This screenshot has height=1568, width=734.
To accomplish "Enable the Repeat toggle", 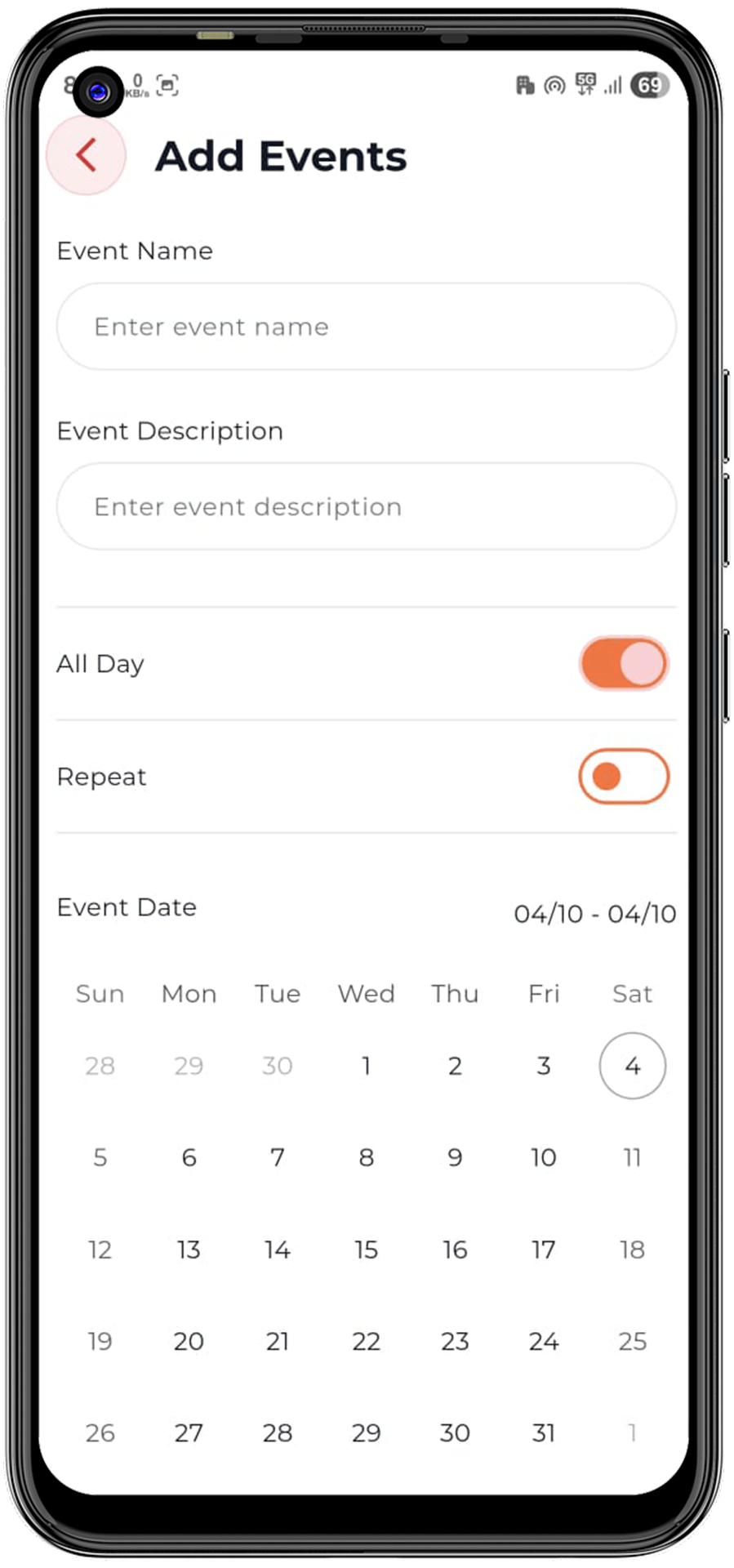I will (x=624, y=776).
